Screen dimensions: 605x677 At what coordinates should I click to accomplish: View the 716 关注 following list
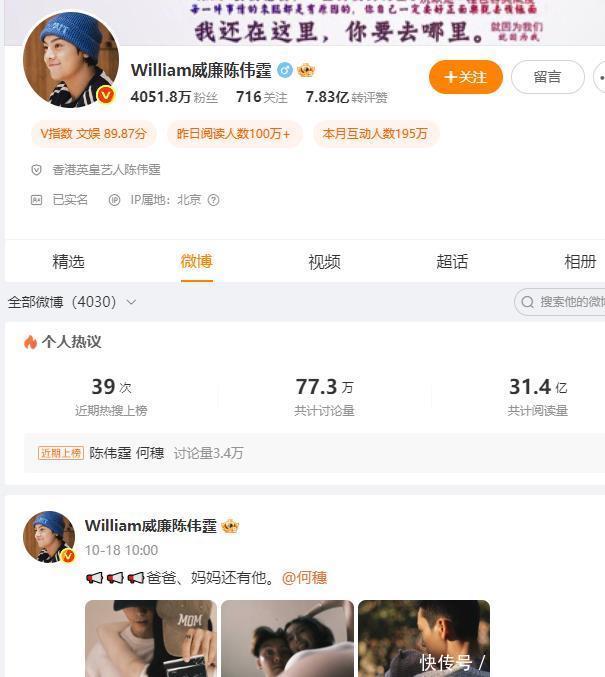261,97
